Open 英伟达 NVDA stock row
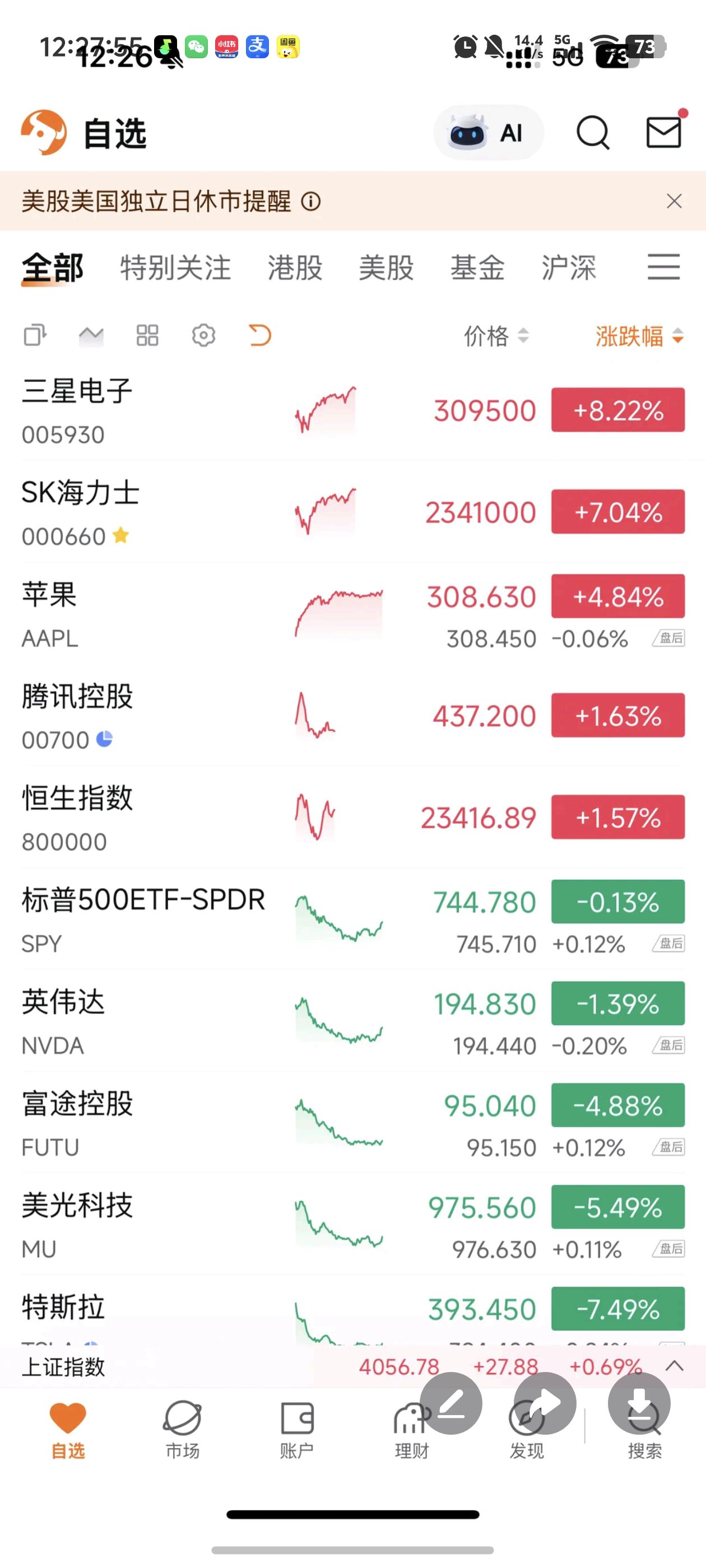Image resolution: width=706 pixels, height=1568 pixels. pyautogui.click(x=352, y=1021)
